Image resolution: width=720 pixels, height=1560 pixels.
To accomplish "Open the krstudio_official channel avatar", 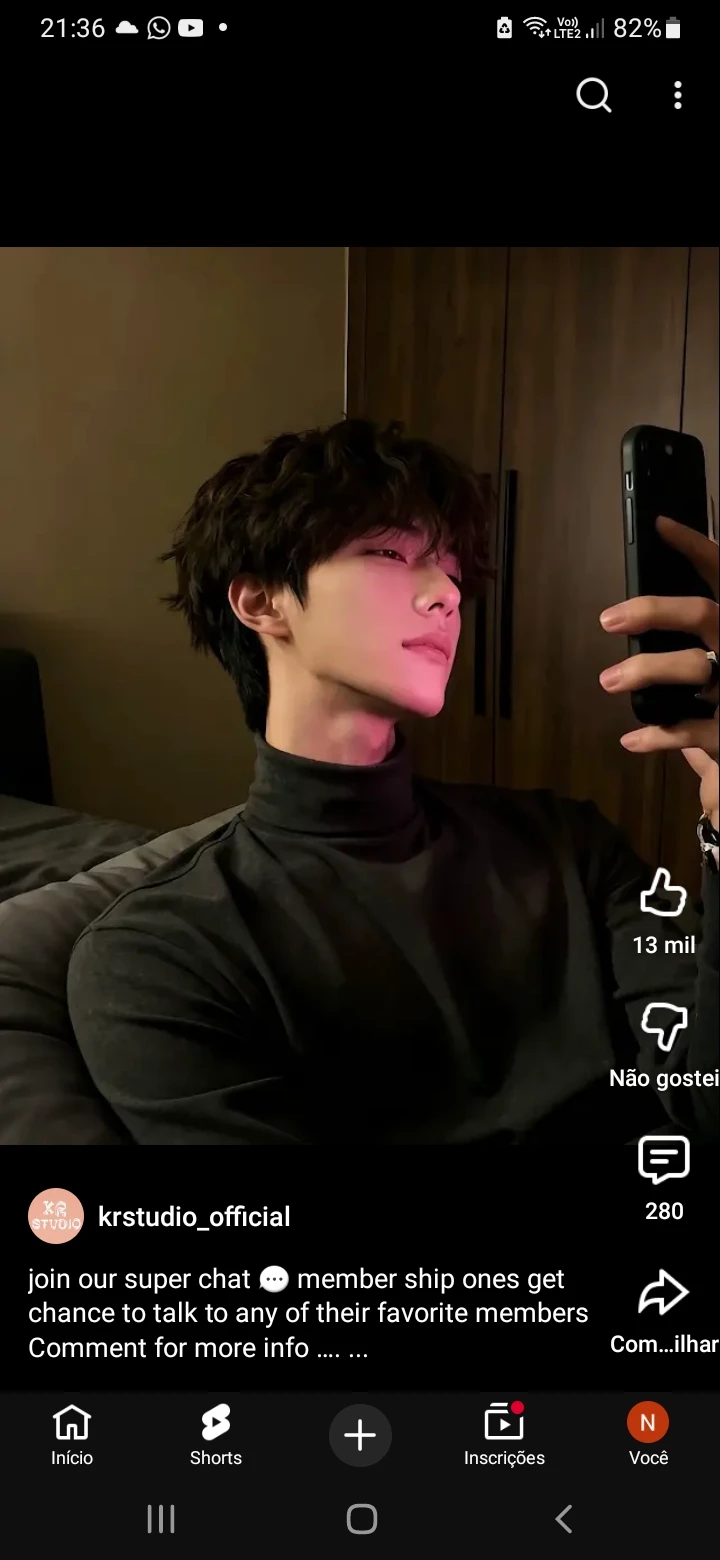I will click(x=56, y=1216).
